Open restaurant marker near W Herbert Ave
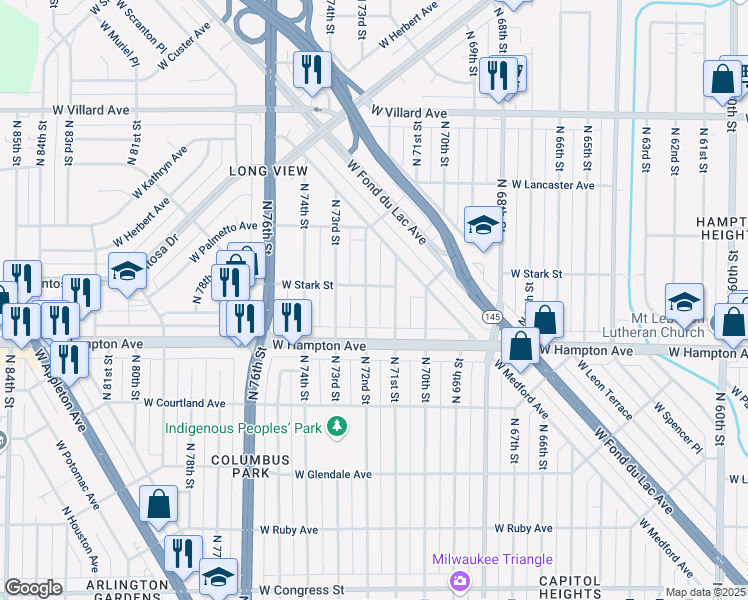 pos(313,69)
